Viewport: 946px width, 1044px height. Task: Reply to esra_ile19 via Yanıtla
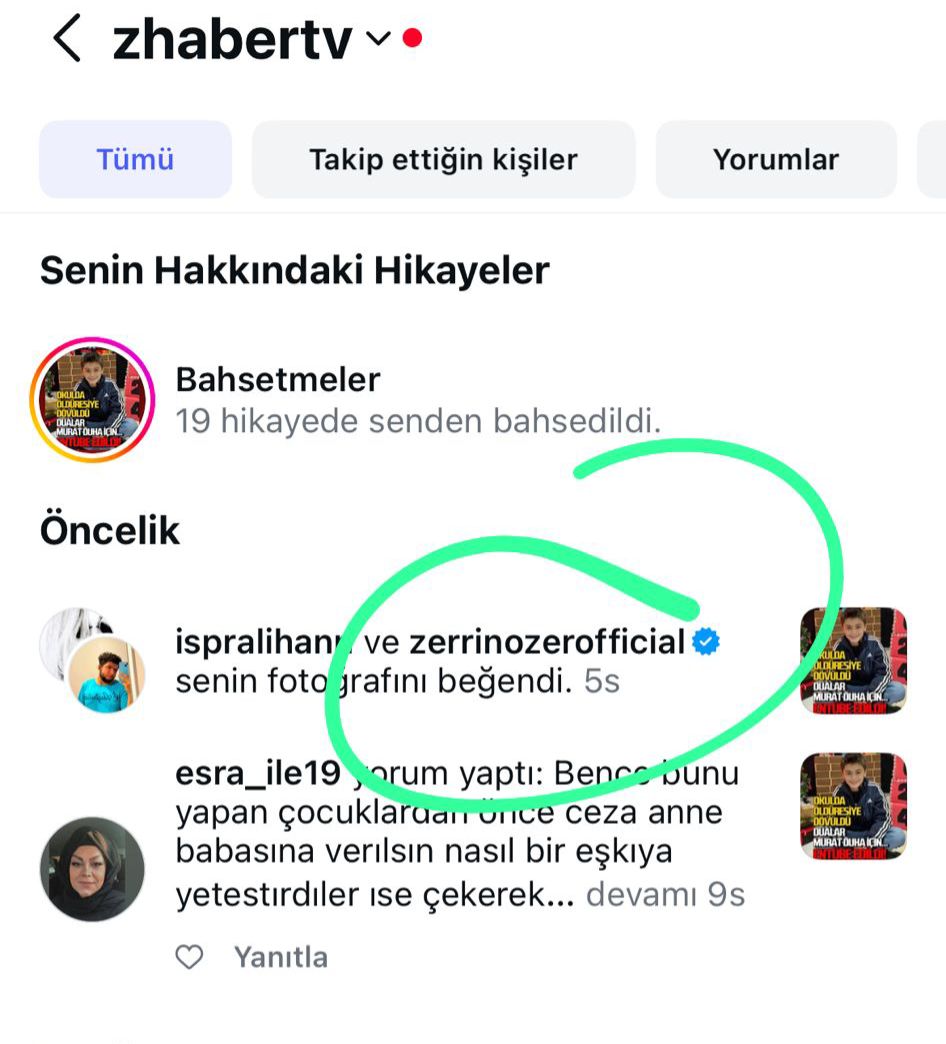(281, 957)
